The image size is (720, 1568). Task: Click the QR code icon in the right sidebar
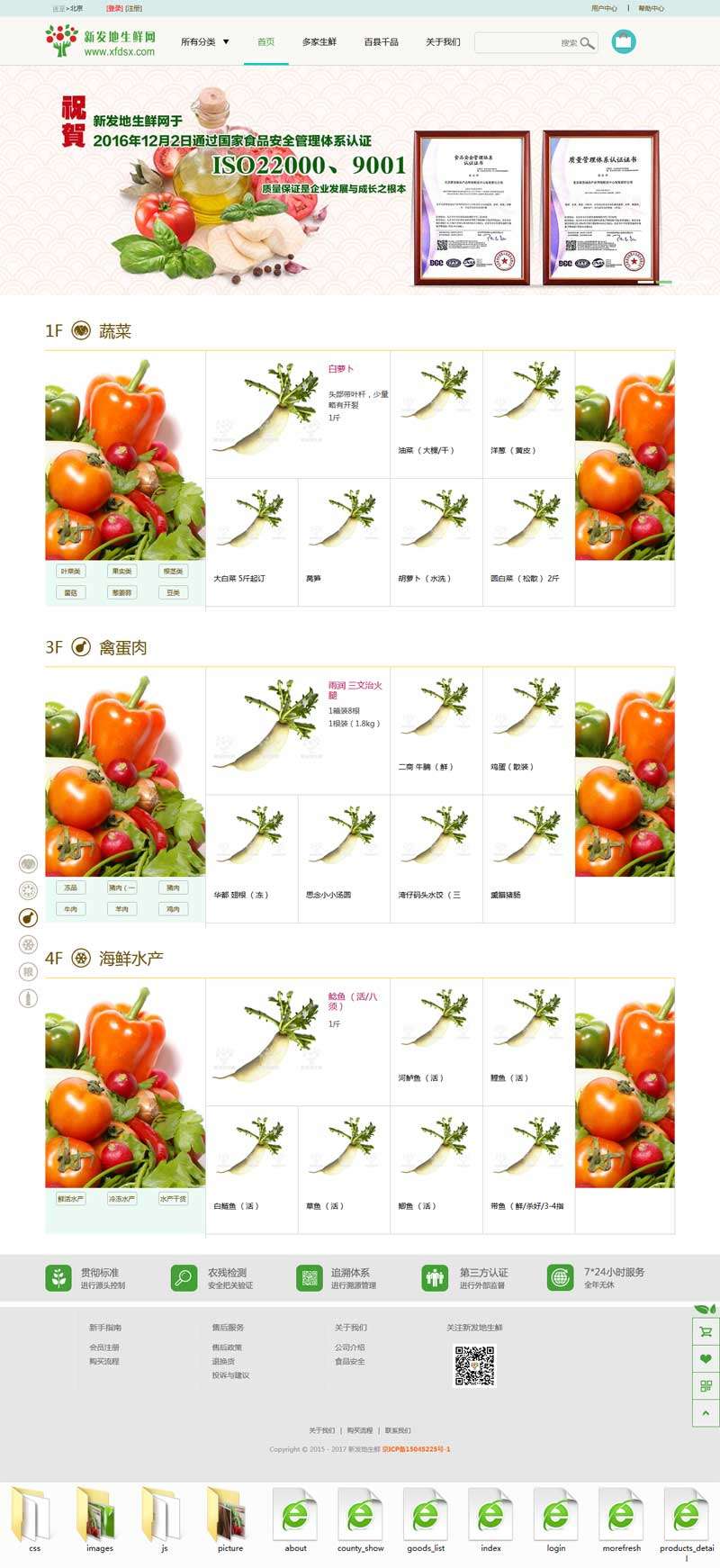706,1385
